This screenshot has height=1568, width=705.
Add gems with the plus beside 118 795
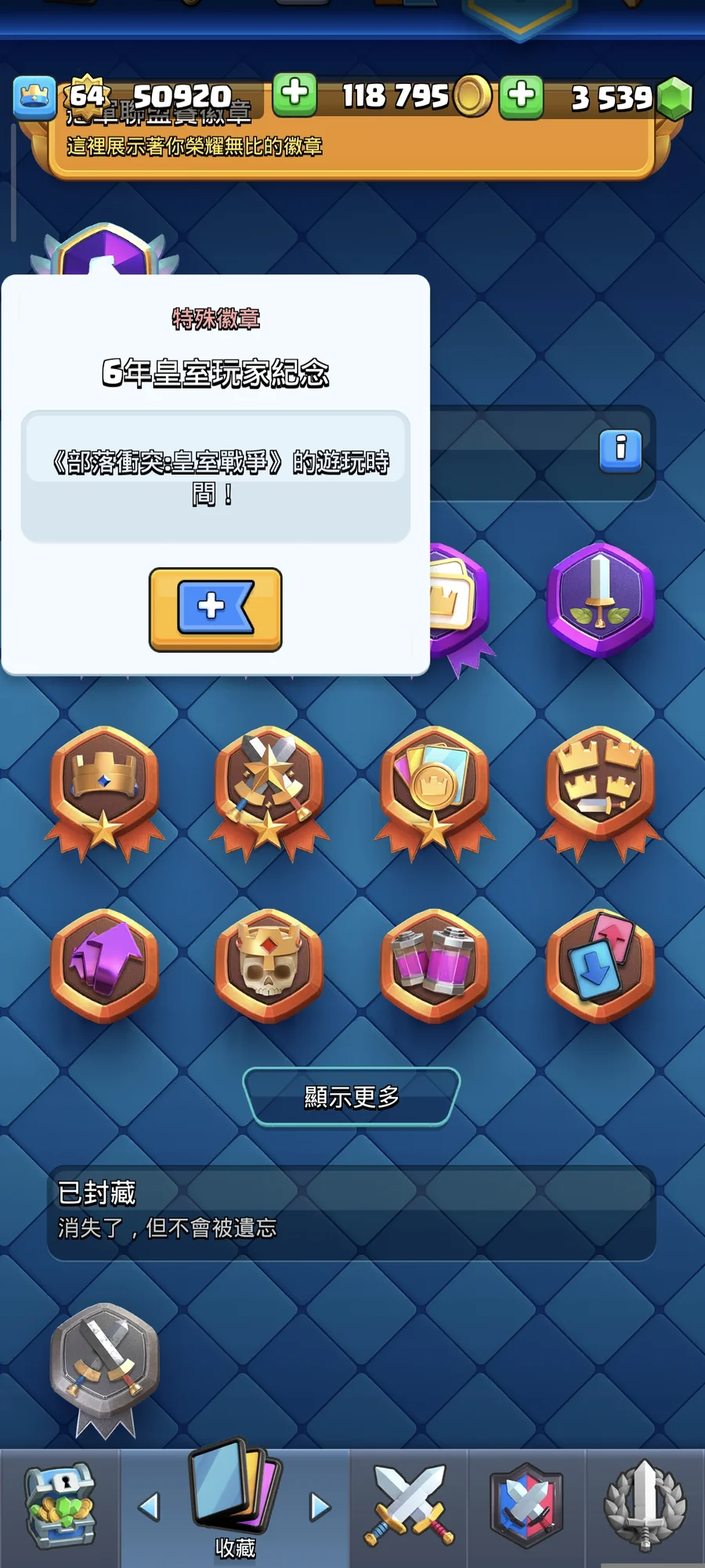tap(522, 96)
